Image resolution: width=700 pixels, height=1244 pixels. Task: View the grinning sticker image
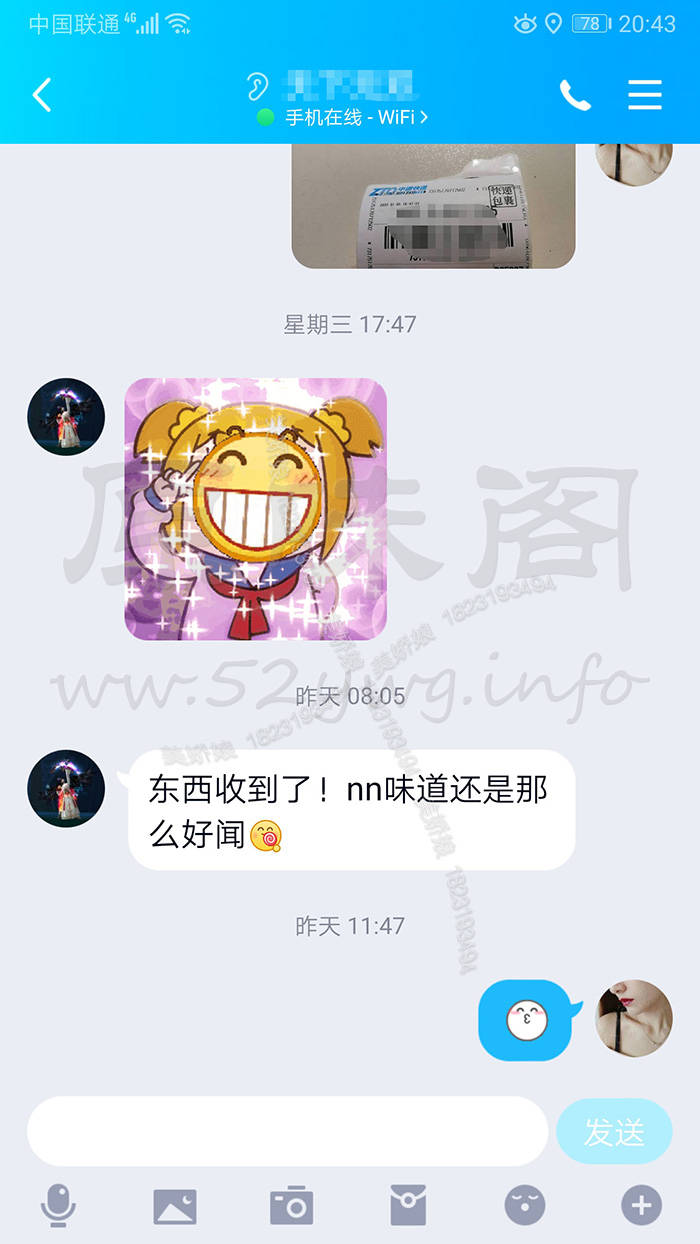(255, 509)
